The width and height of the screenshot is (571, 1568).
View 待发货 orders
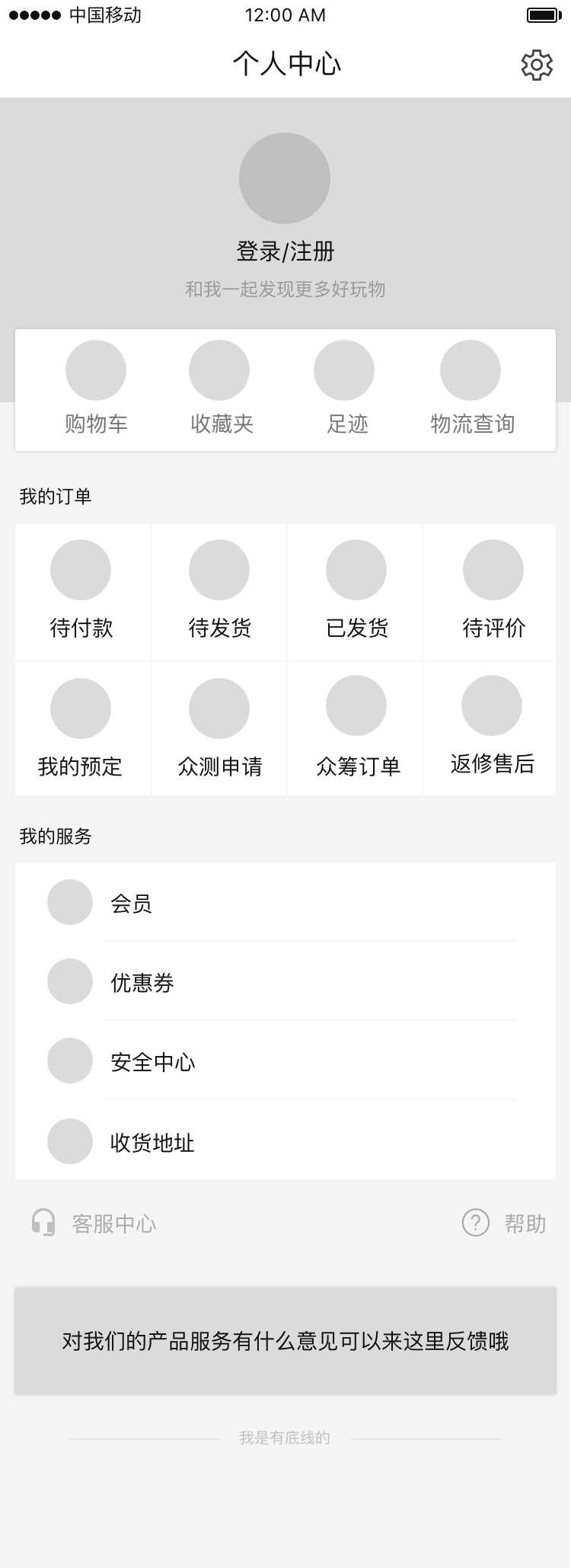(x=219, y=591)
